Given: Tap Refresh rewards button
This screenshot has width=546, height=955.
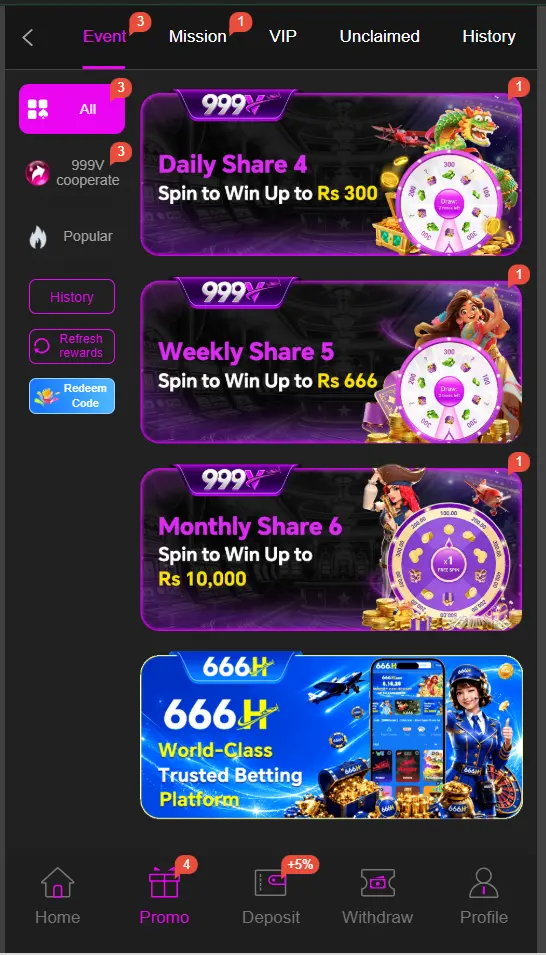Looking at the screenshot, I should click(x=72, y=346).
